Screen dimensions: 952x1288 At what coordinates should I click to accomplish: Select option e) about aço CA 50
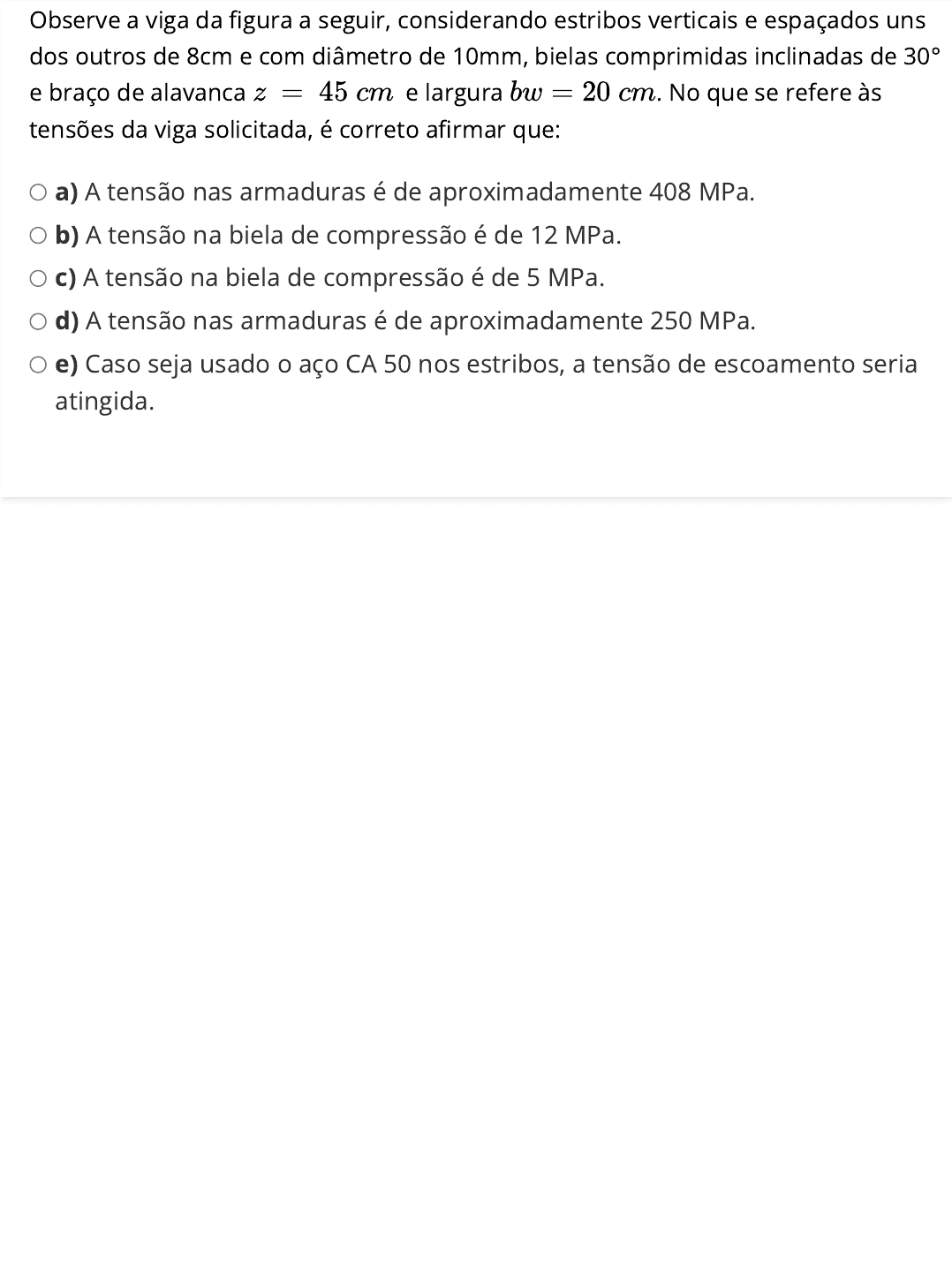coord(38,365)
